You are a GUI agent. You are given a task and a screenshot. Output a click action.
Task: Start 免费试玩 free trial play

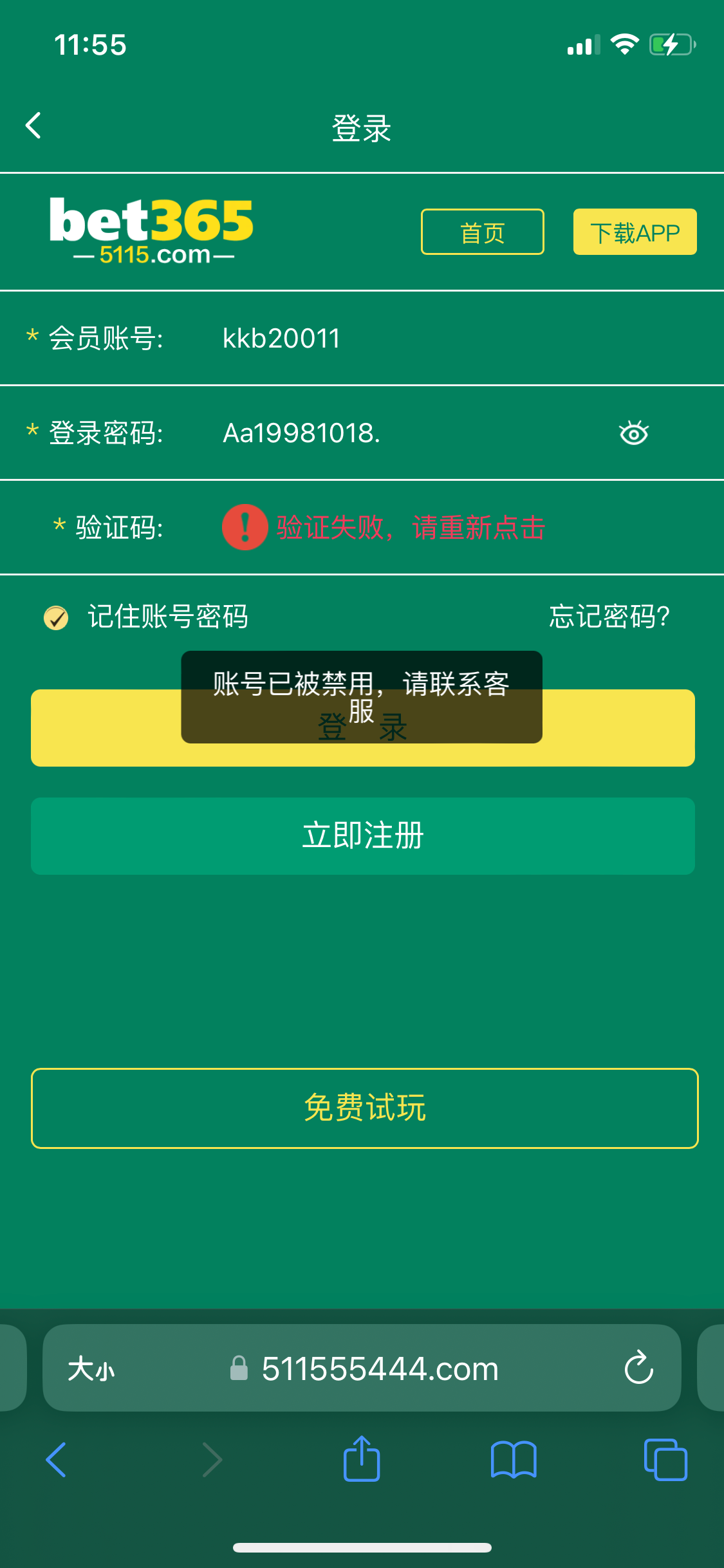(x=364, y=1108)
